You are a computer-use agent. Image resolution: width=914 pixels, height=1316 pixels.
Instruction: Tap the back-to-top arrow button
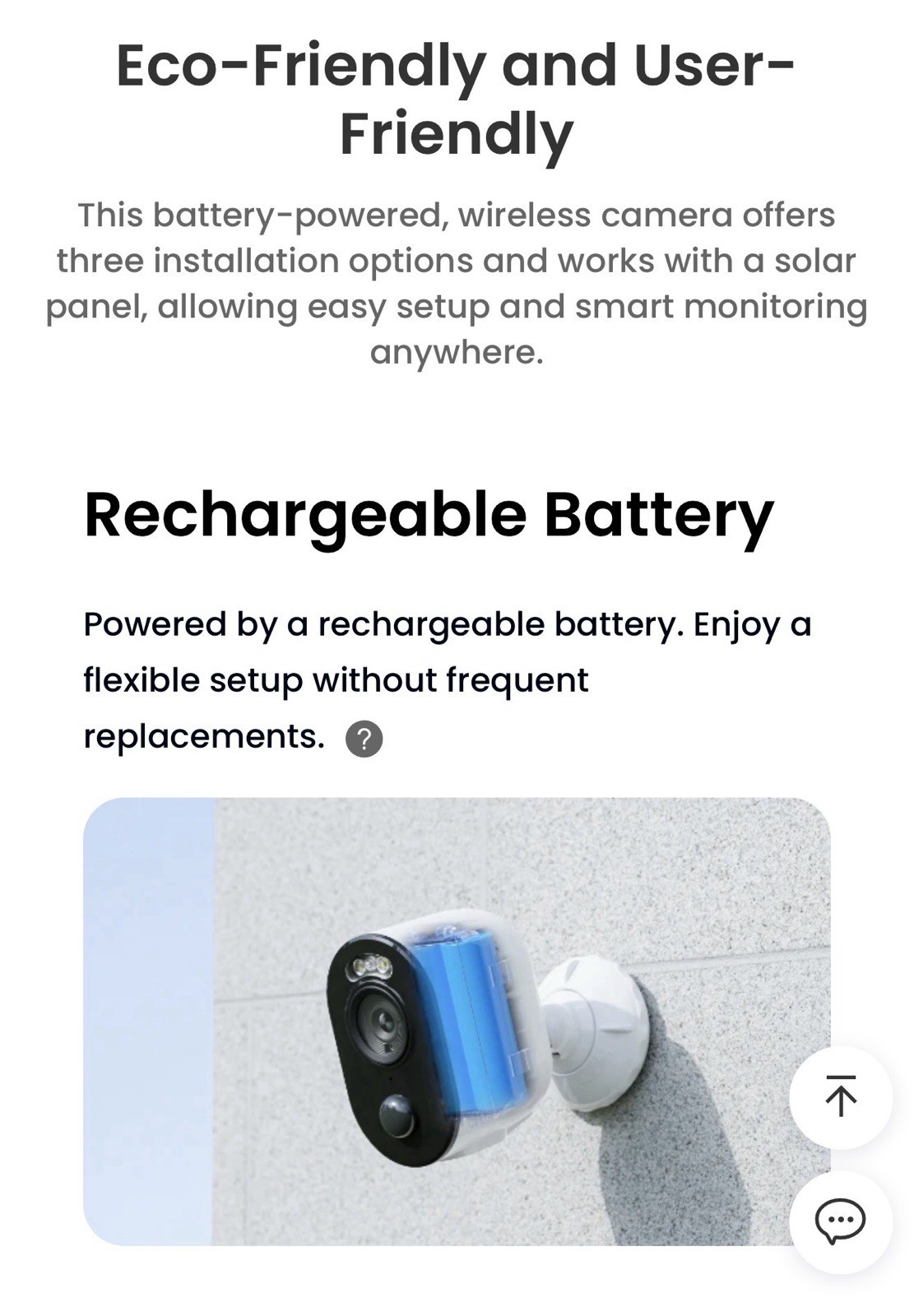(x=840, y=1097)
